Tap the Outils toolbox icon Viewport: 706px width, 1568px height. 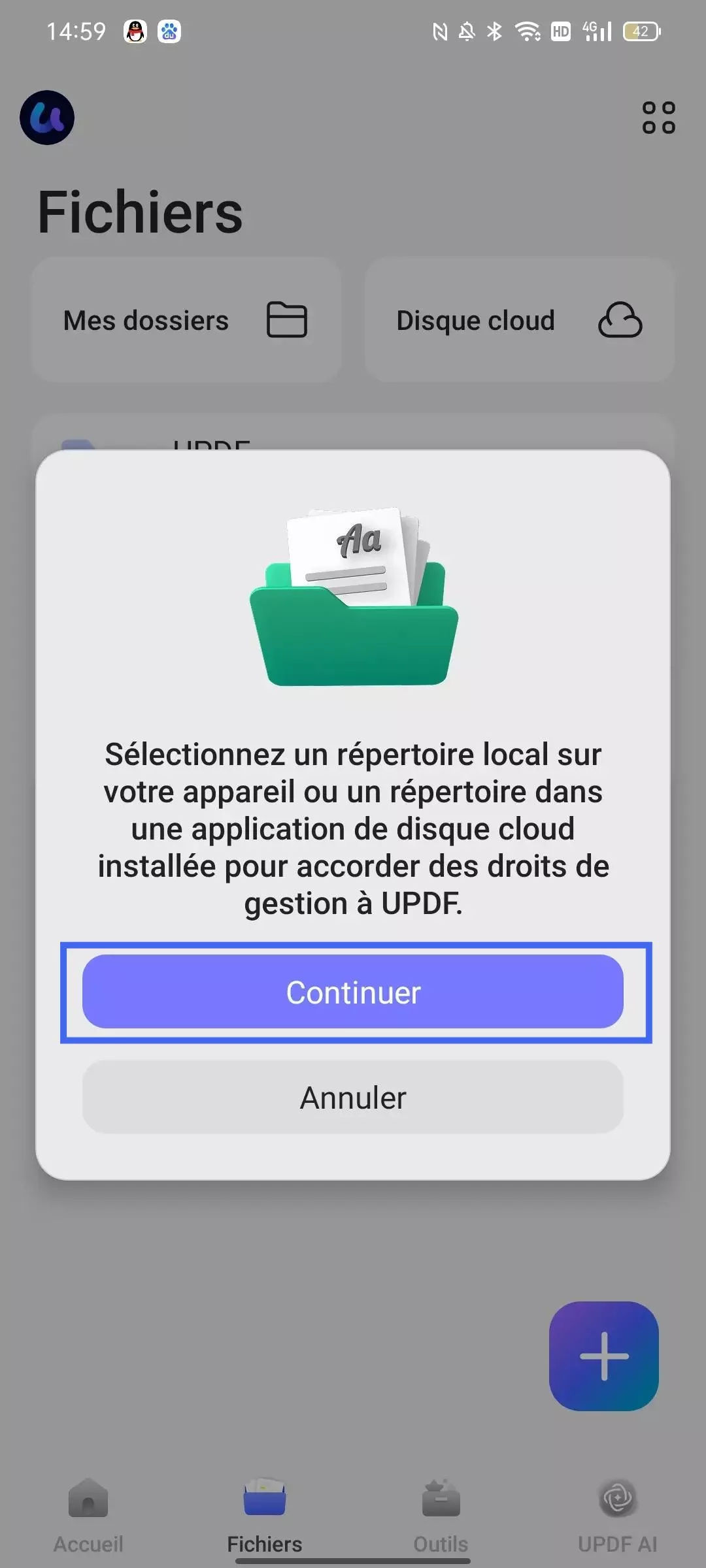tap(440, 1497)
